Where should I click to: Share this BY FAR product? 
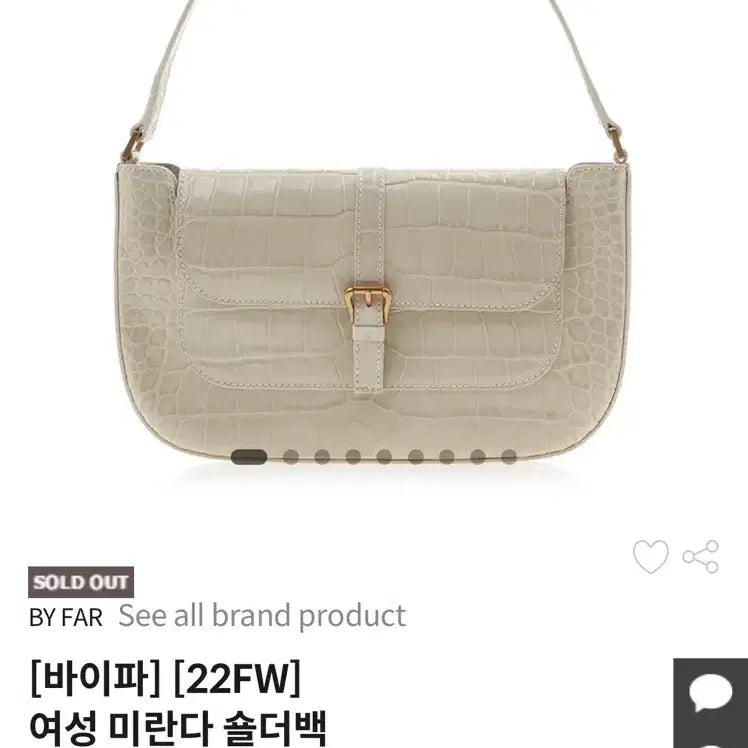[701, 557]
